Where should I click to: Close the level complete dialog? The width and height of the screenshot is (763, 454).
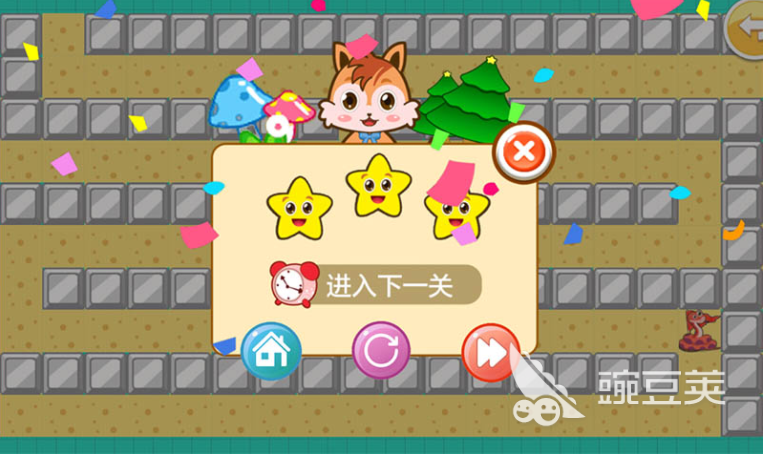(522, 153)
